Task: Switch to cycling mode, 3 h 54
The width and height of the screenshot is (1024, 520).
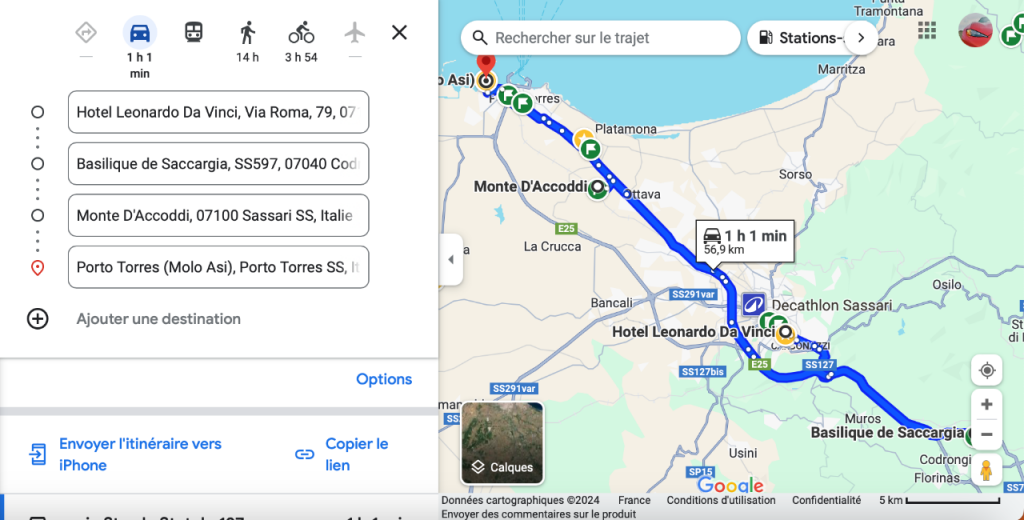Action: tap(301, 33)
